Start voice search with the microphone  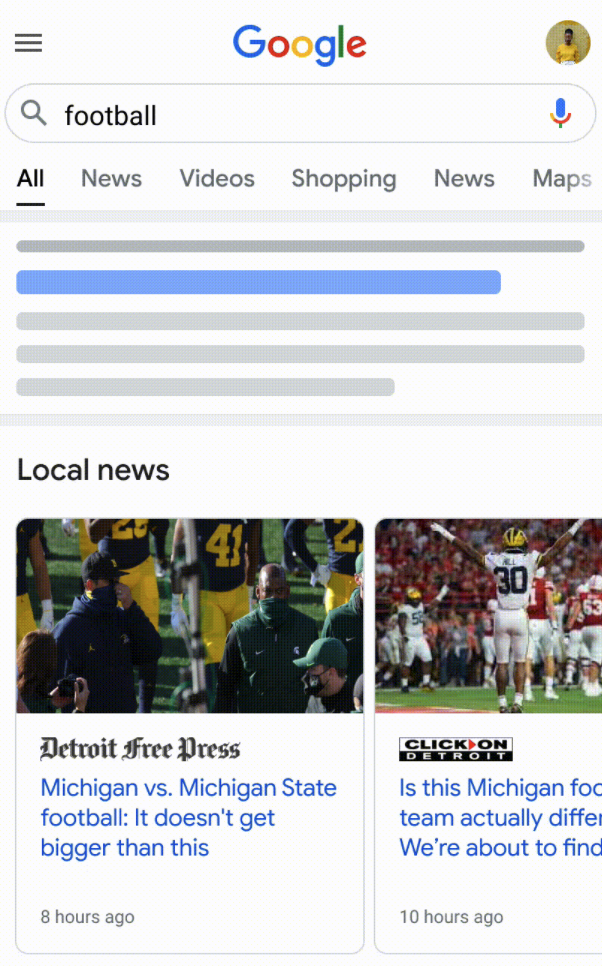(561, 114)
